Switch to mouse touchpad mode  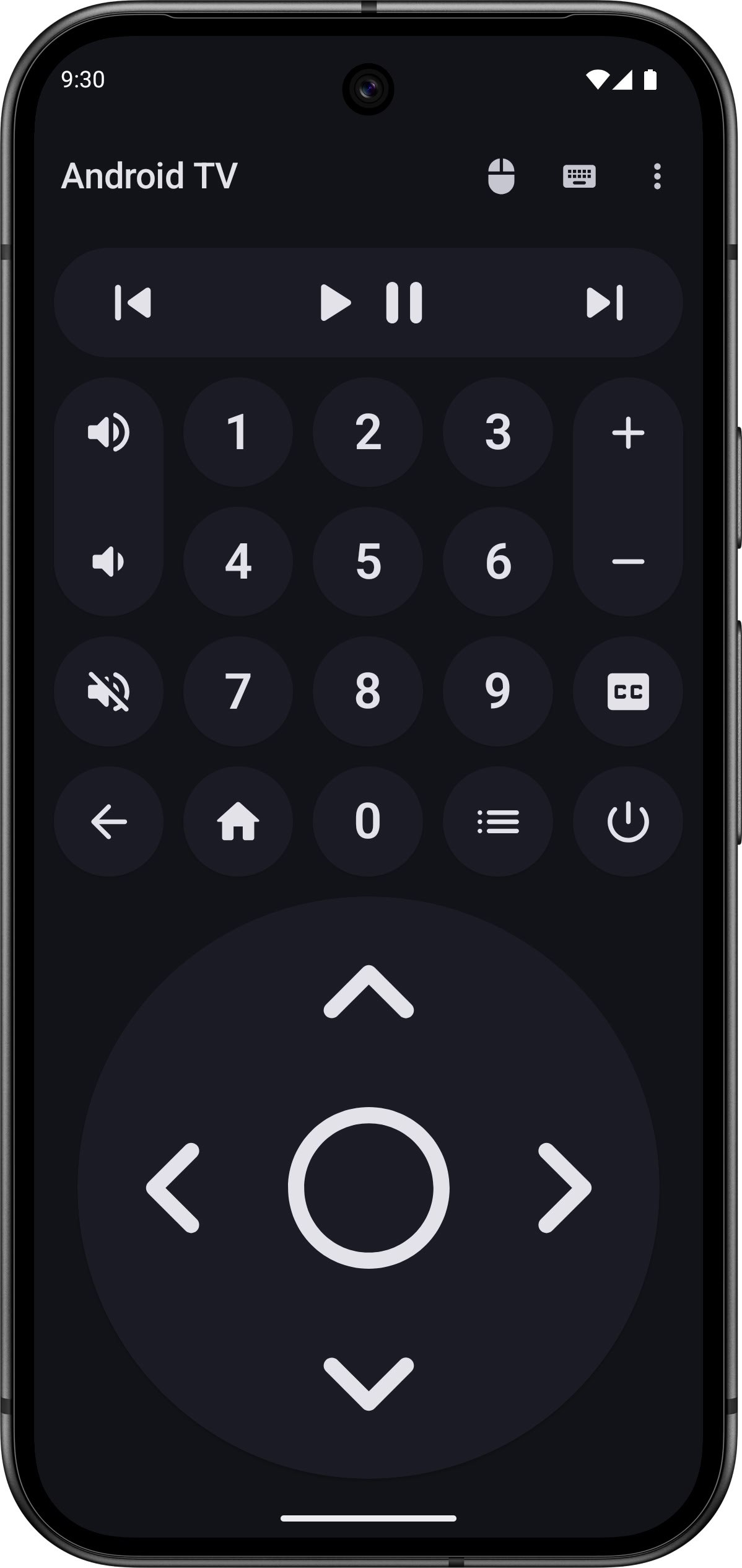coord(500,177)
